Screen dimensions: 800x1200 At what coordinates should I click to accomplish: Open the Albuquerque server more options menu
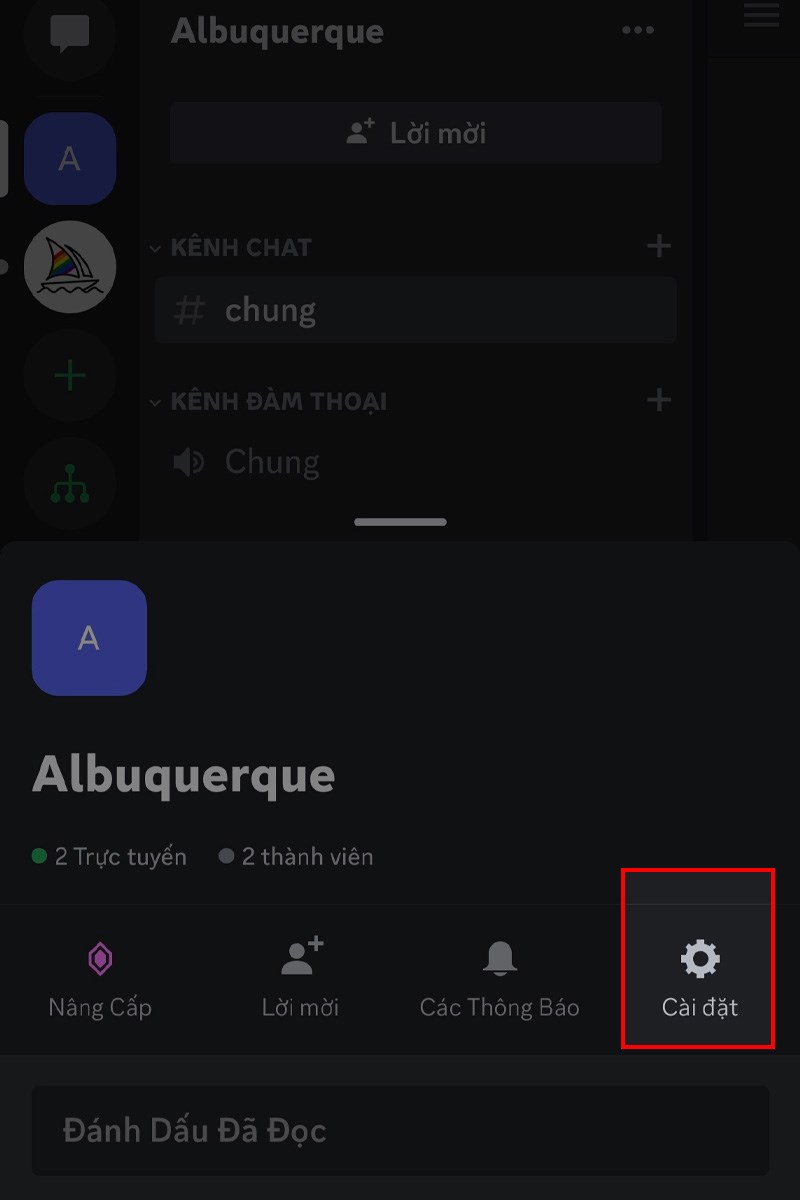click(x=638, y=30)
